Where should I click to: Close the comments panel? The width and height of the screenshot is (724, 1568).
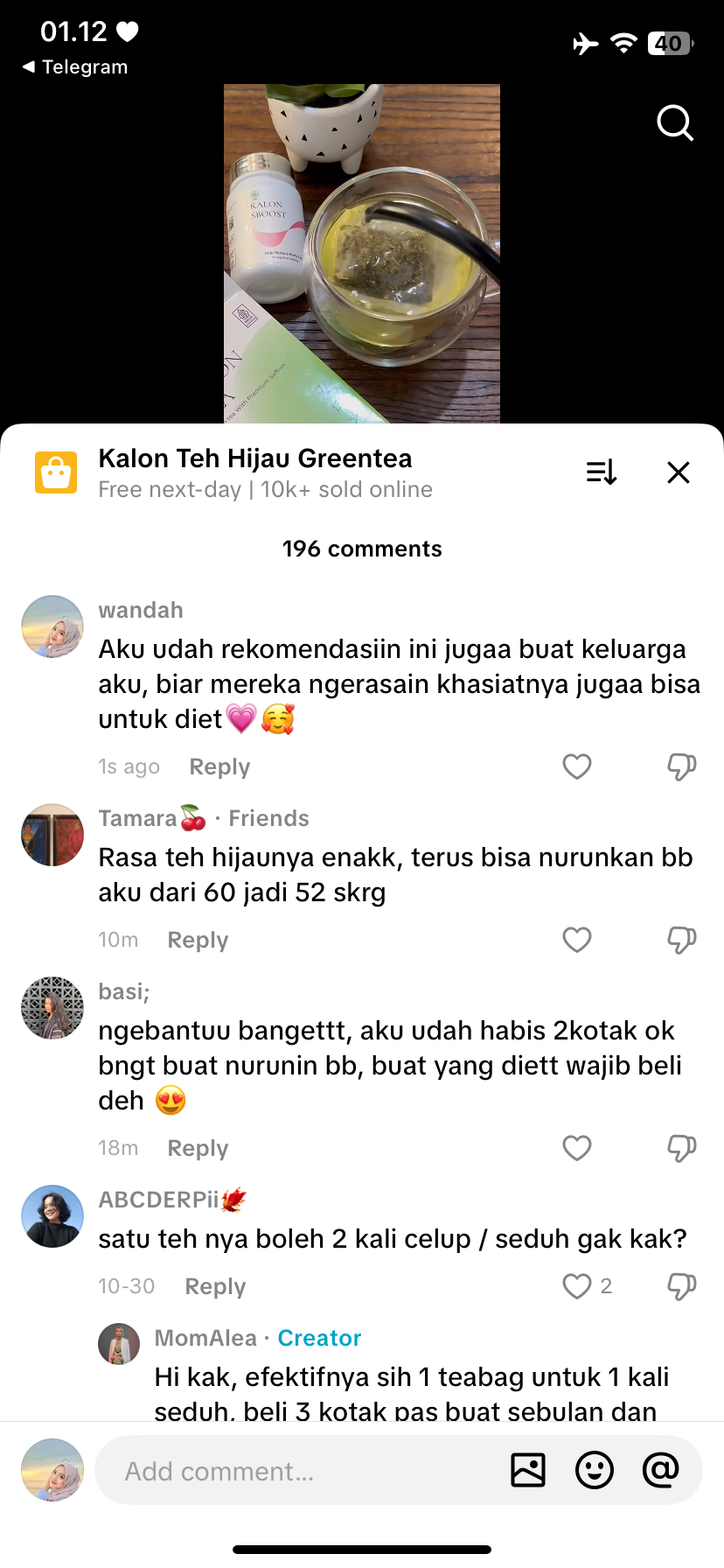point(679,472)
